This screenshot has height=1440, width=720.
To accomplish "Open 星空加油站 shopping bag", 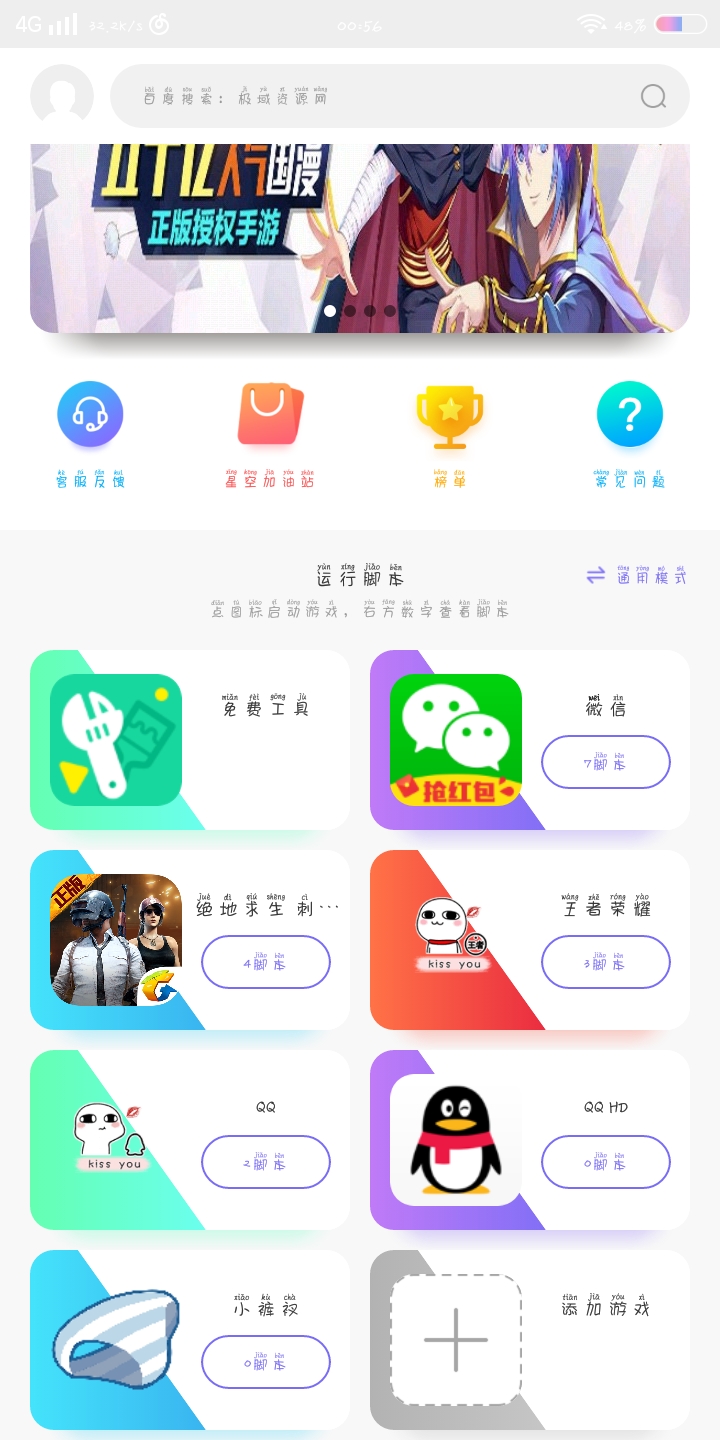I will [270, 414].
